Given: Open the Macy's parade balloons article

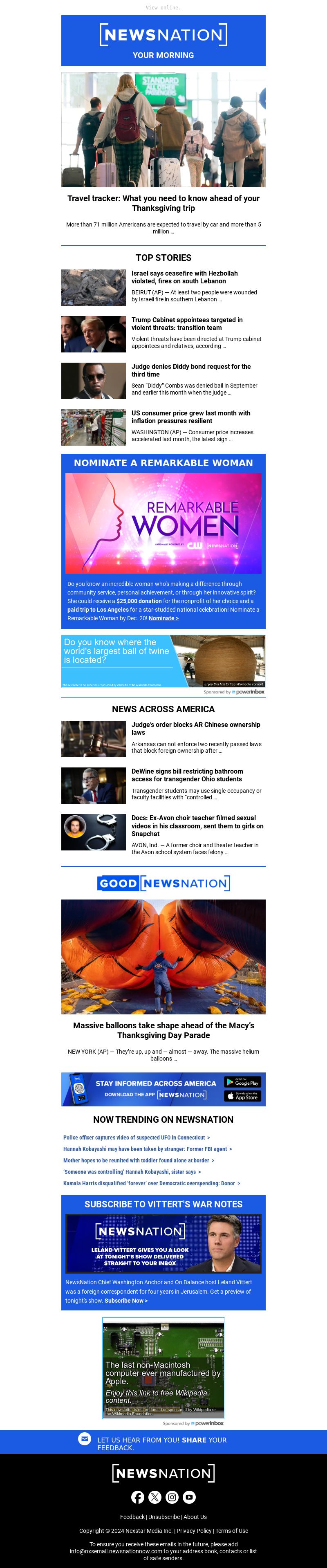Looking at the screenshot, I should (x=163, y=1030).
